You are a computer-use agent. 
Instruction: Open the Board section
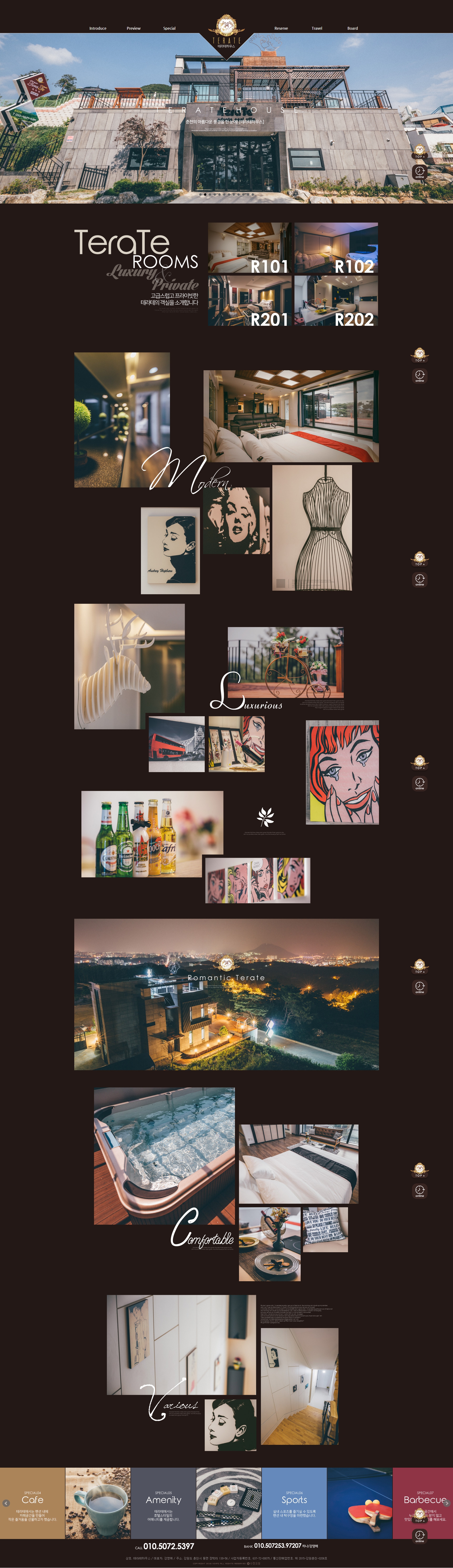point(352,28)
